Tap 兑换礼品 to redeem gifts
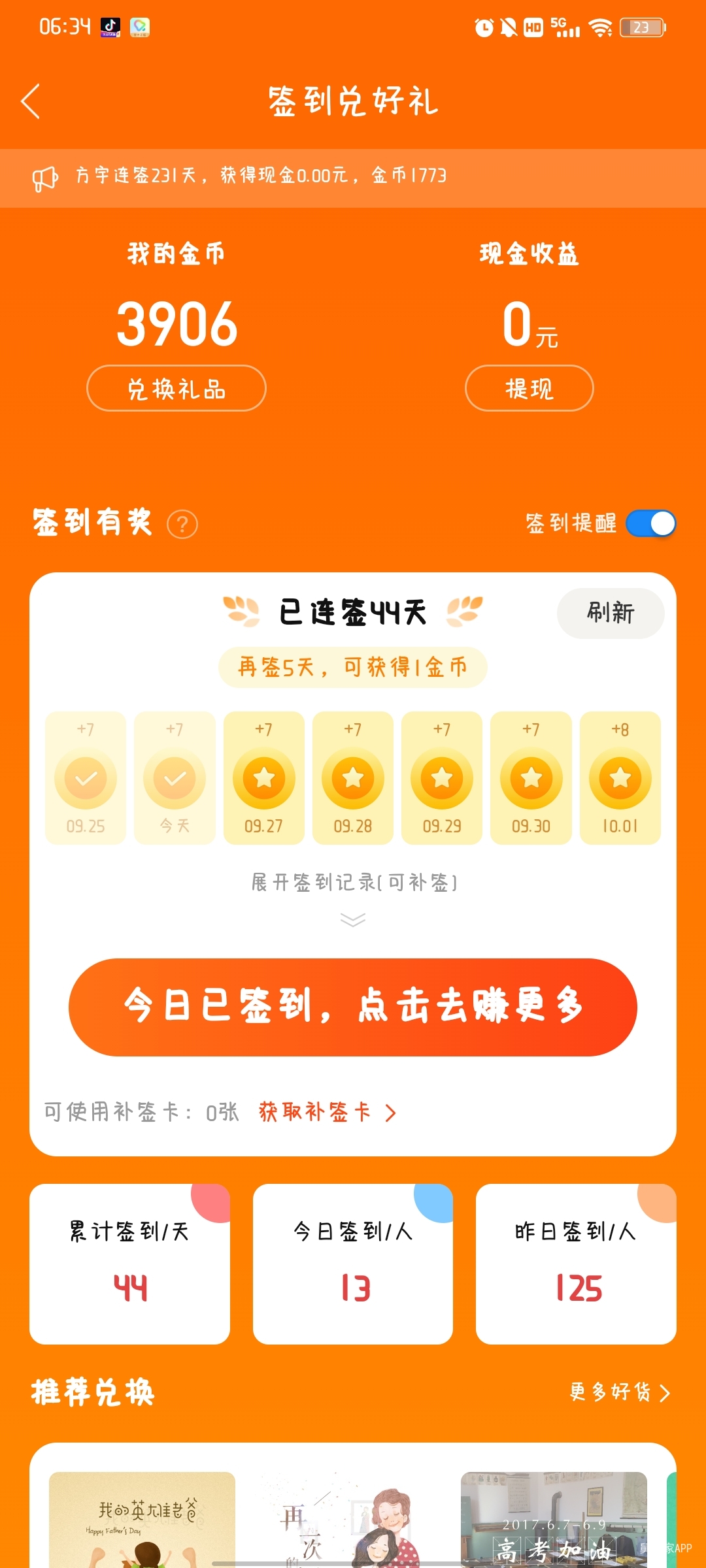This screenshot has height=1568, width=706. [176, 389]
